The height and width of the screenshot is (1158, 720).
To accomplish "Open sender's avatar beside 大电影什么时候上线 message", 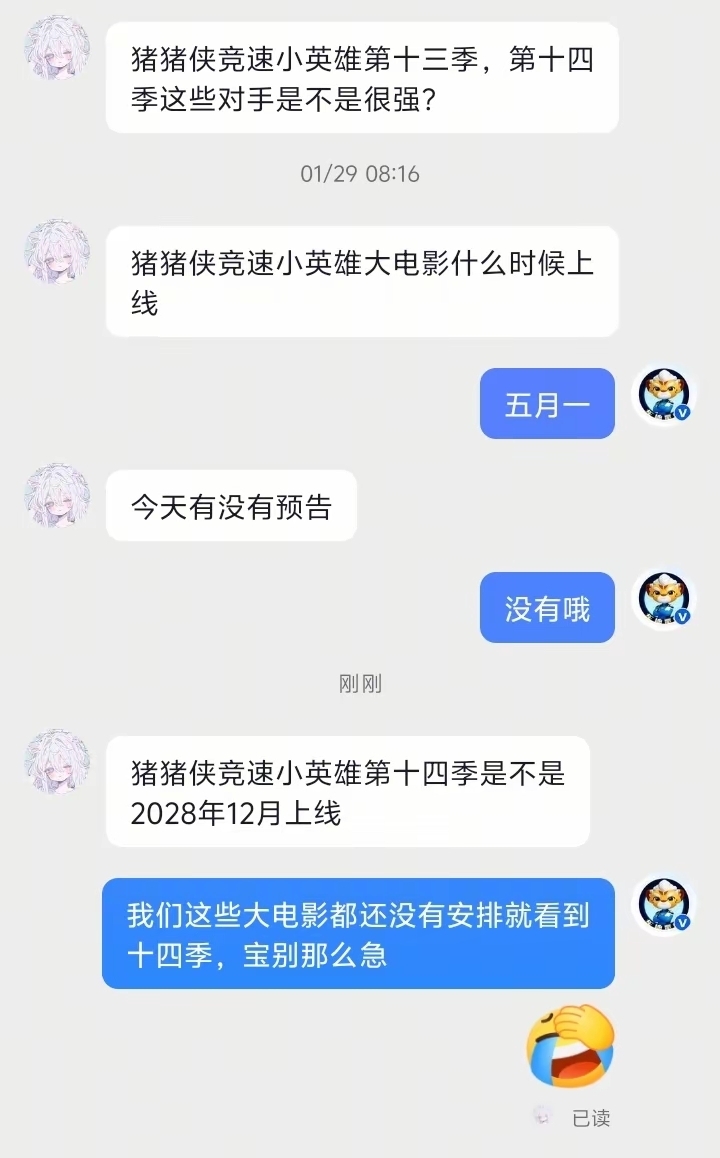I will (x=57, y=252).
